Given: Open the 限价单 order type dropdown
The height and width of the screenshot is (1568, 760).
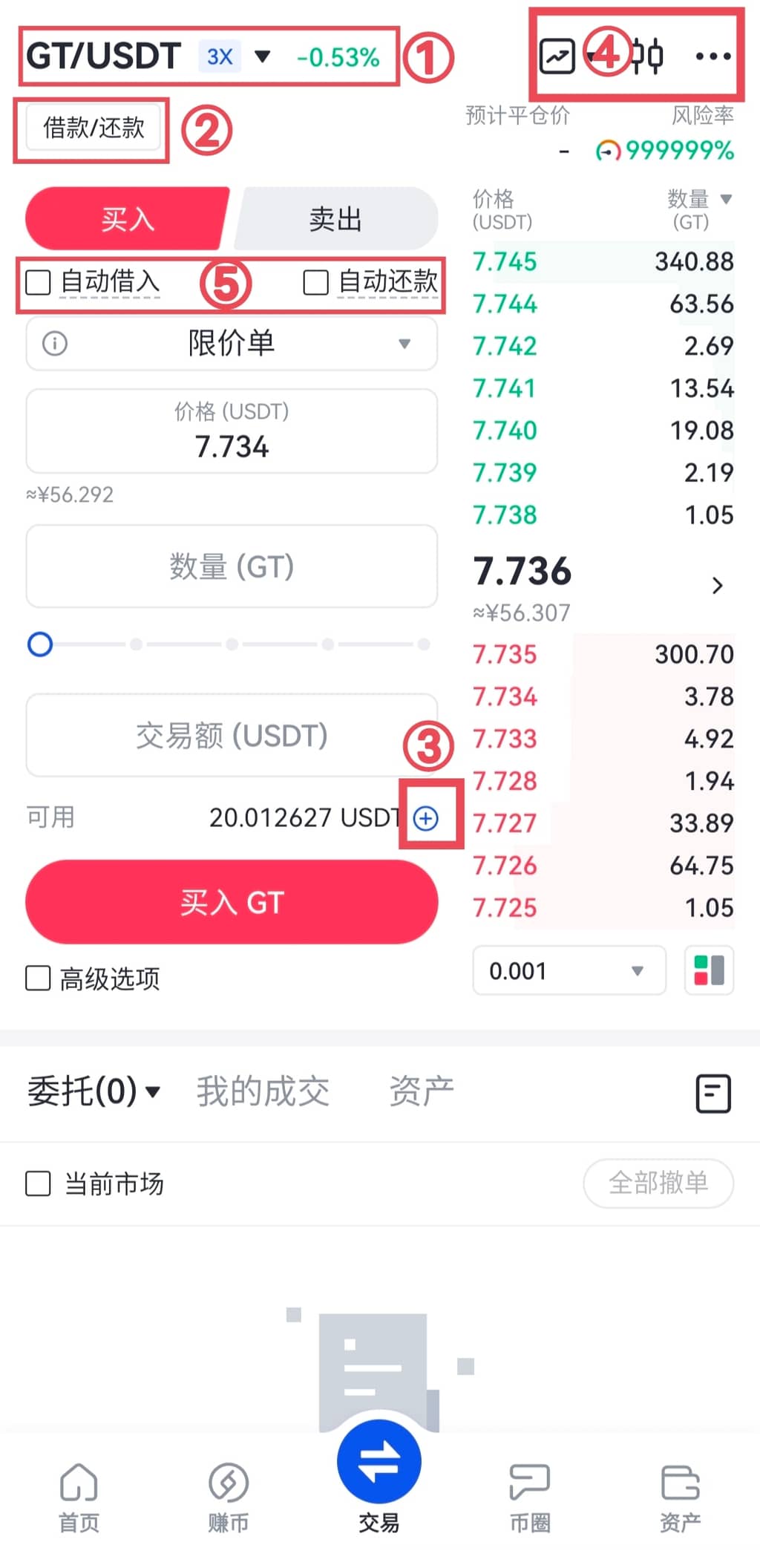Looking at the screenshot, I should point(231,344).
